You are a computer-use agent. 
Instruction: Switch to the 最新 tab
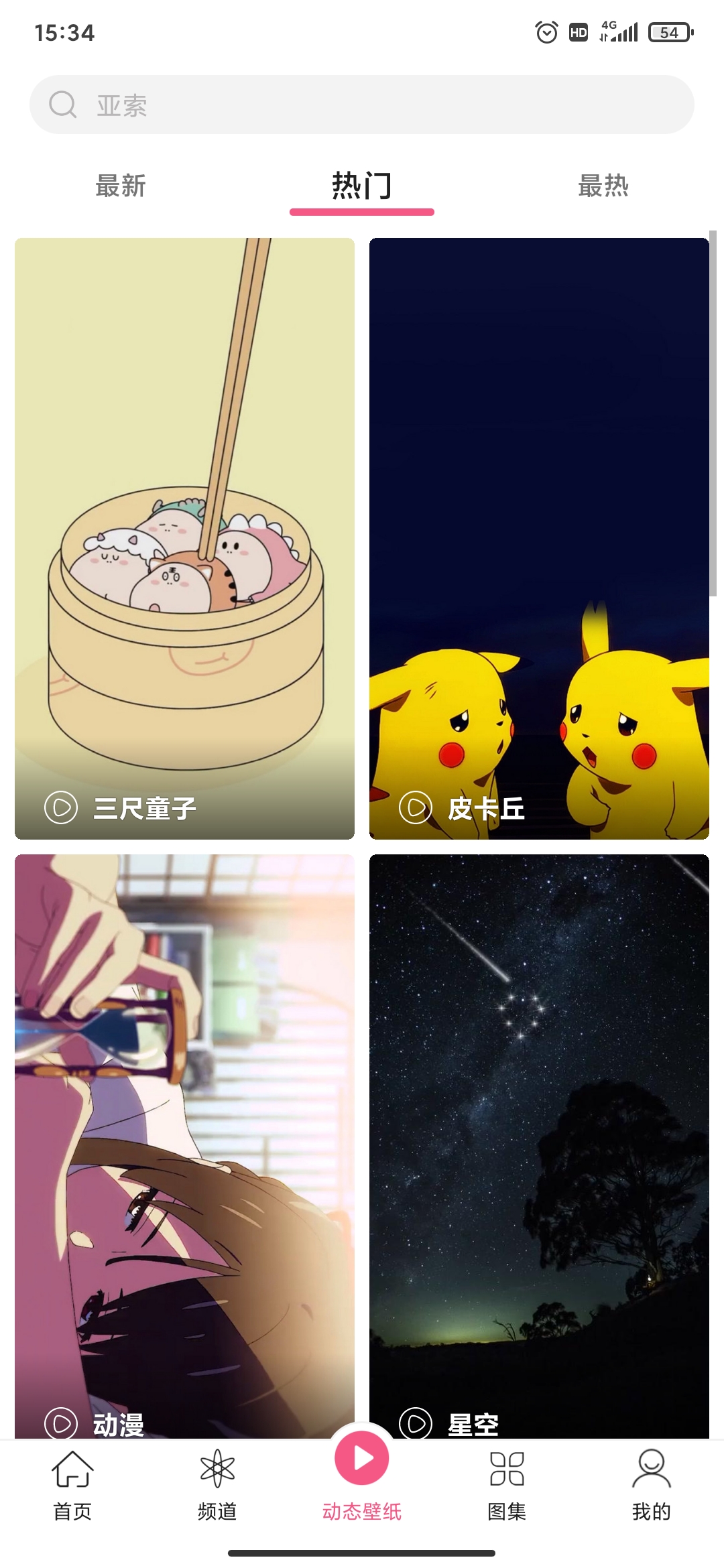pyautogui.click(x=121, y=186)
